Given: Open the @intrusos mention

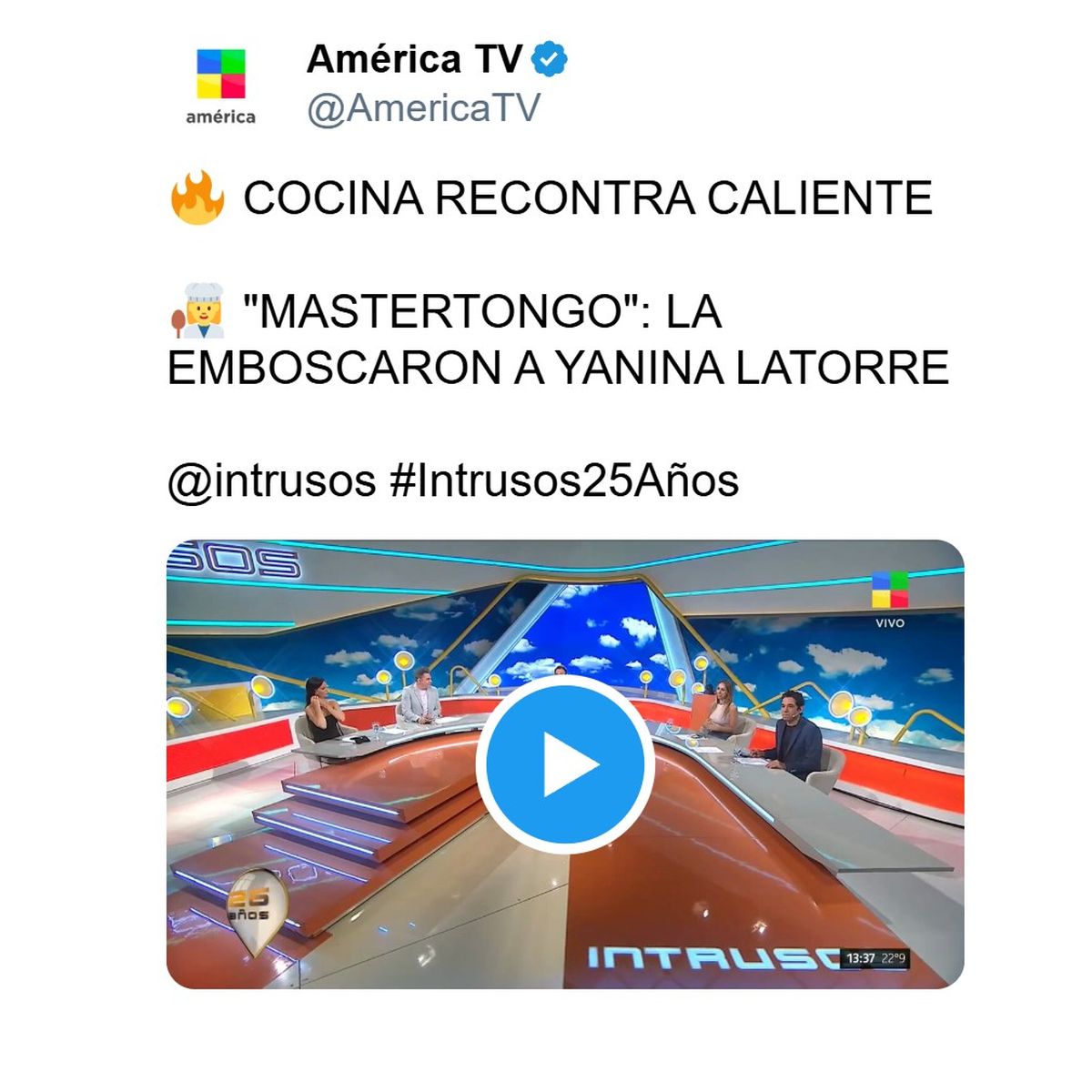Looking at the screenshot, I should point(271,480).
